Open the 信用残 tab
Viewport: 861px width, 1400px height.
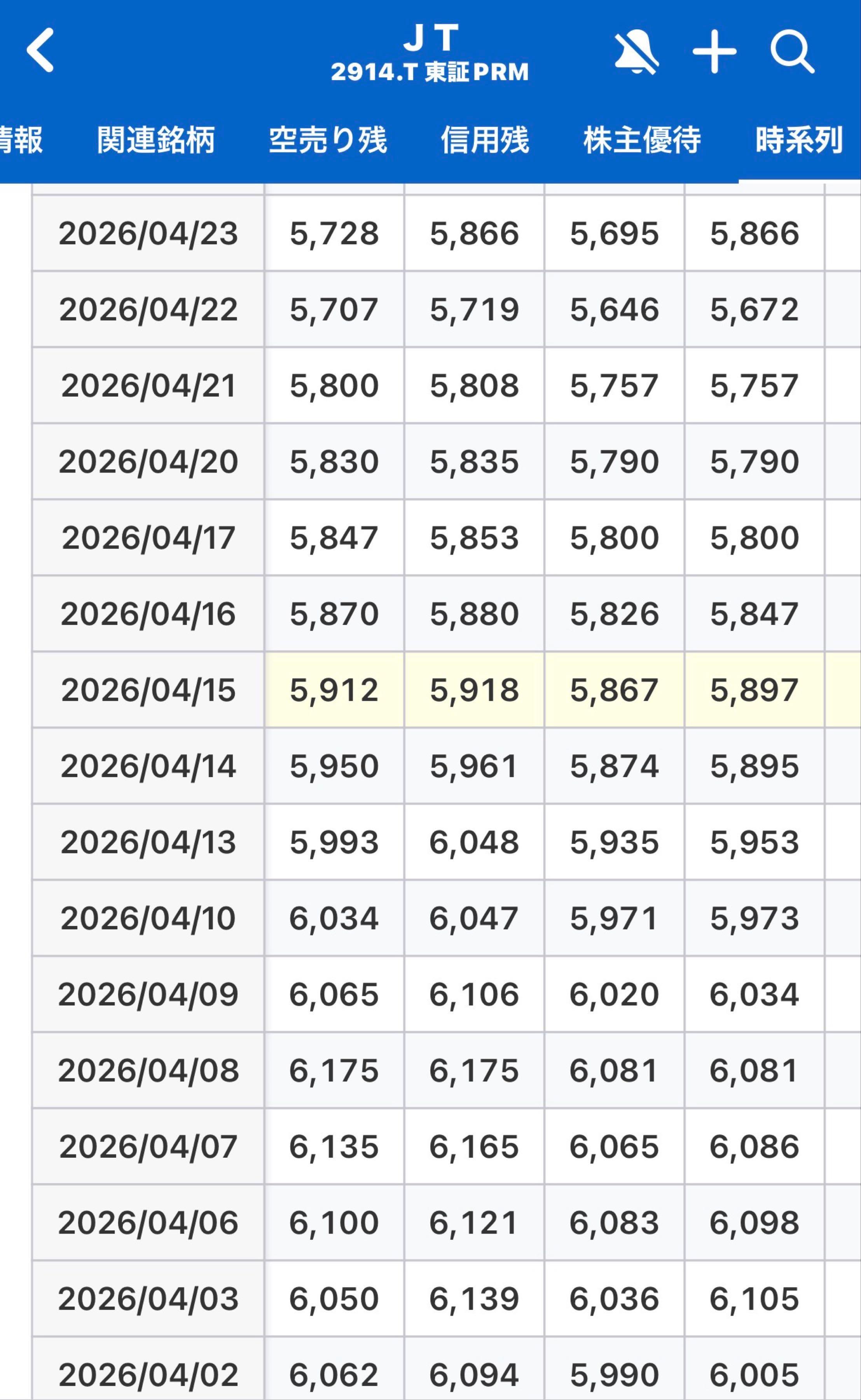485,140
